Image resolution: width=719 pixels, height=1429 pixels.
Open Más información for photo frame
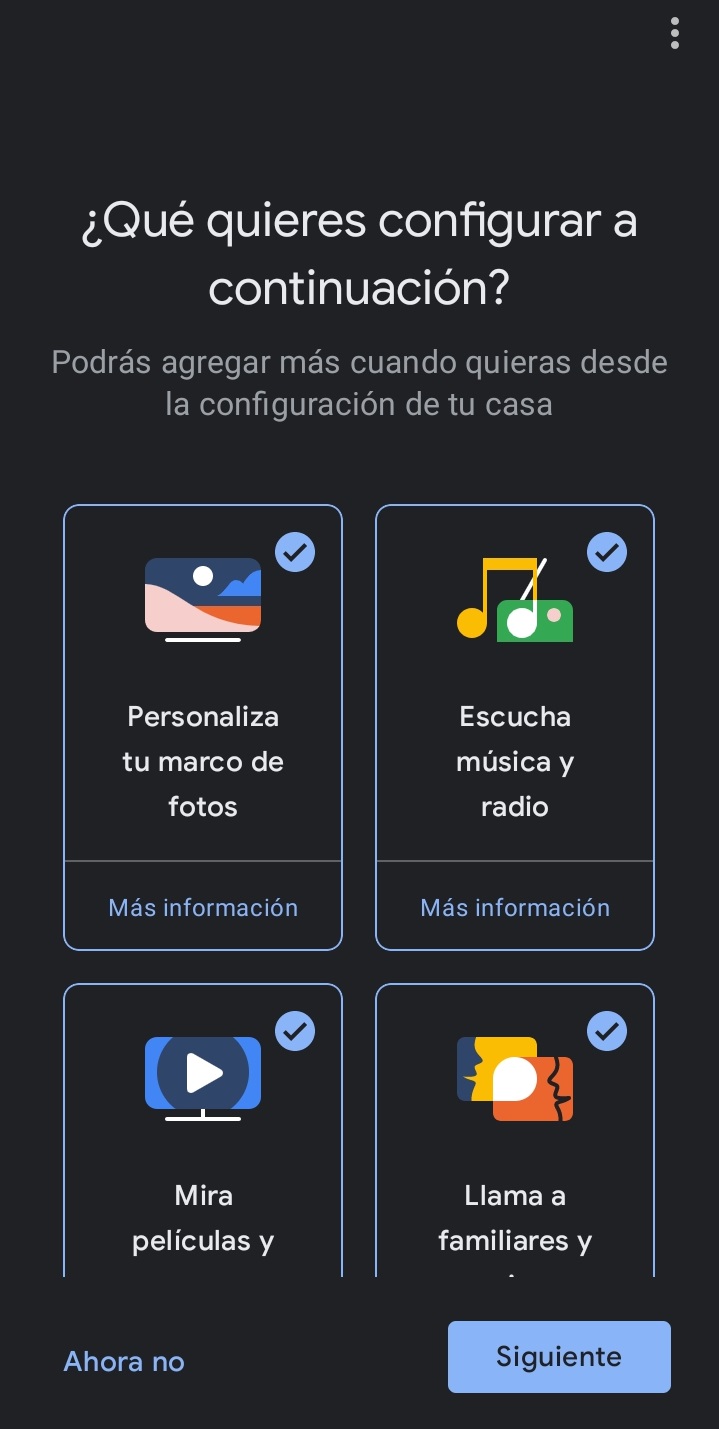tap(203, 907)
